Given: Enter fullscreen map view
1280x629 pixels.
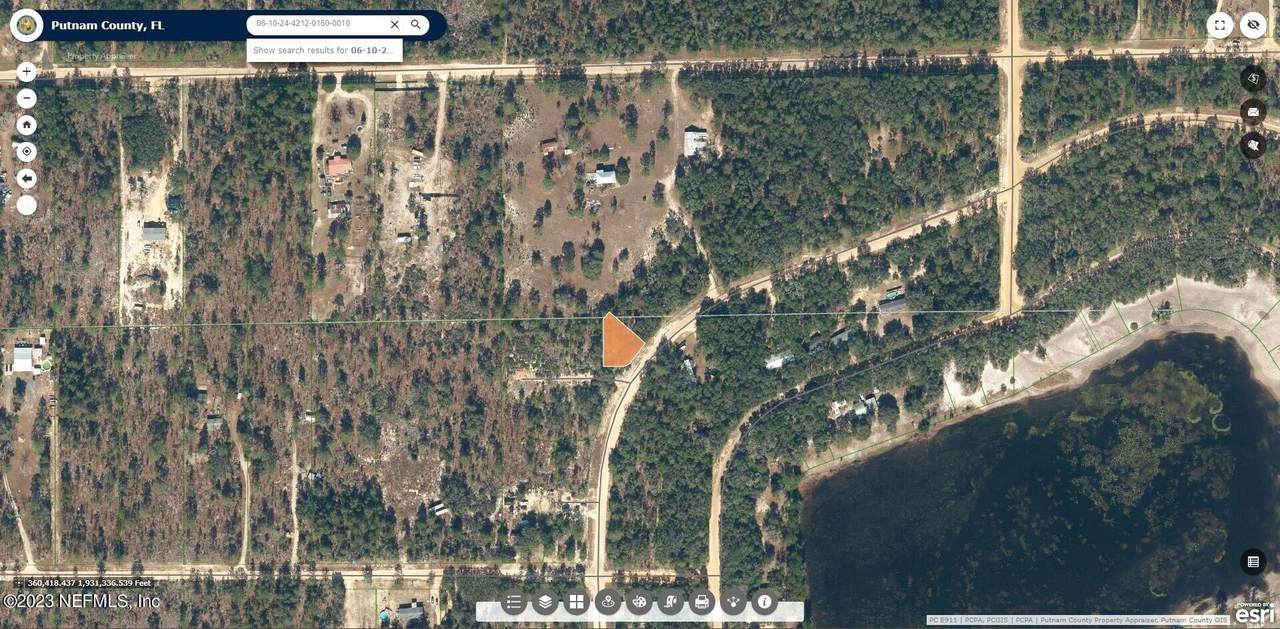Looking at the screenshot, I should pyautogui.click(x=1220, y=26).
